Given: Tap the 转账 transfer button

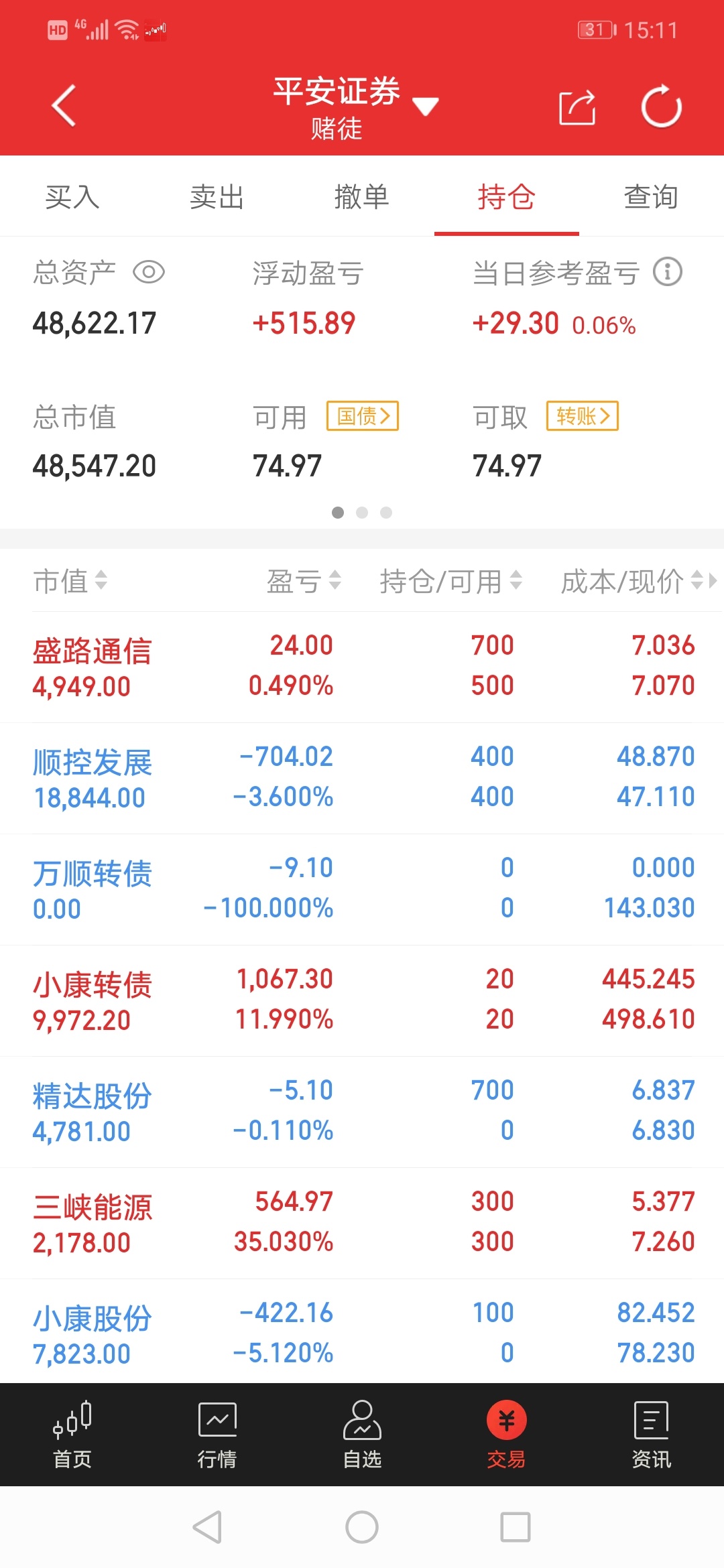Looking at the screenshot, I should click(x=583, y=416).
